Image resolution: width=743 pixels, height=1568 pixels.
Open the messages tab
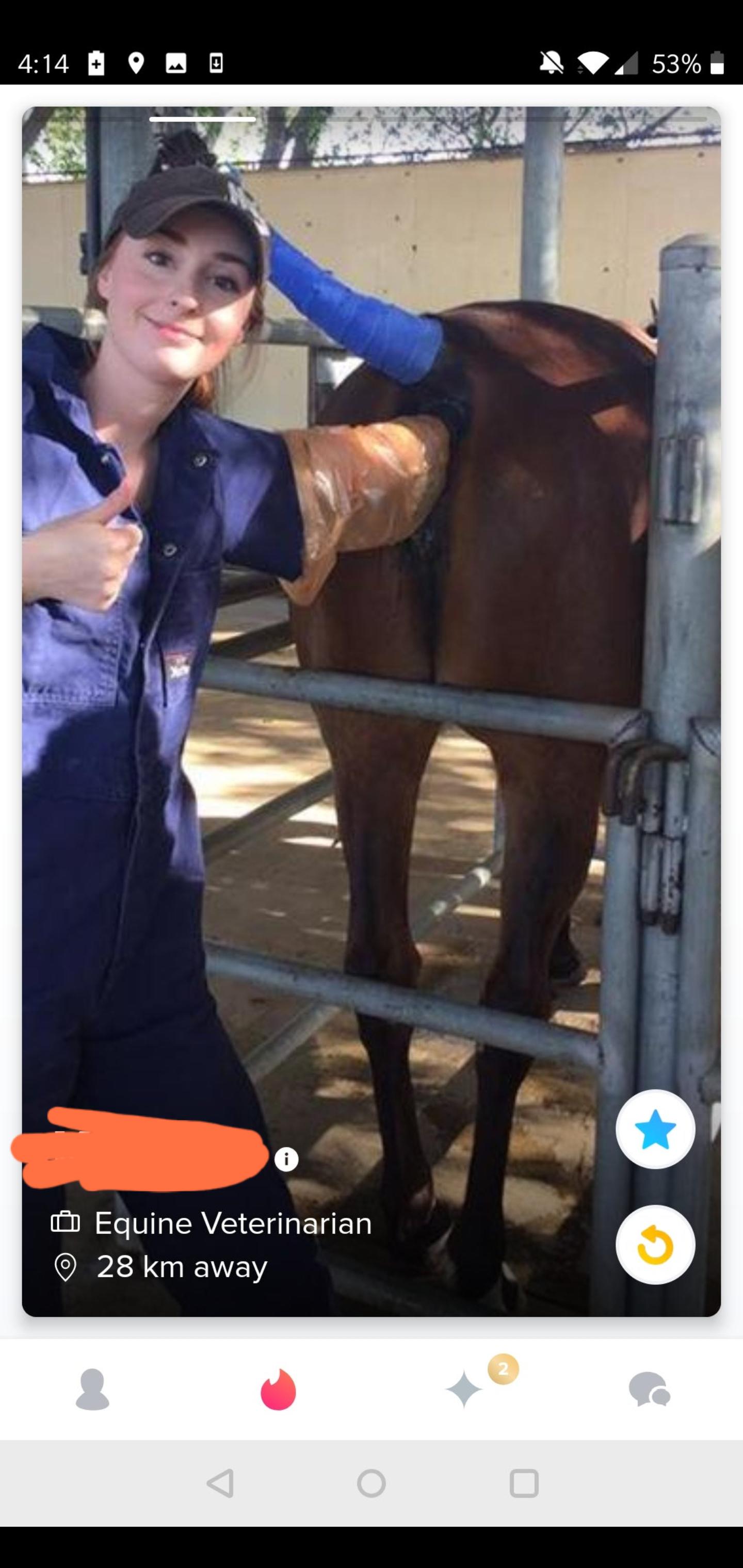point(649,1390)
